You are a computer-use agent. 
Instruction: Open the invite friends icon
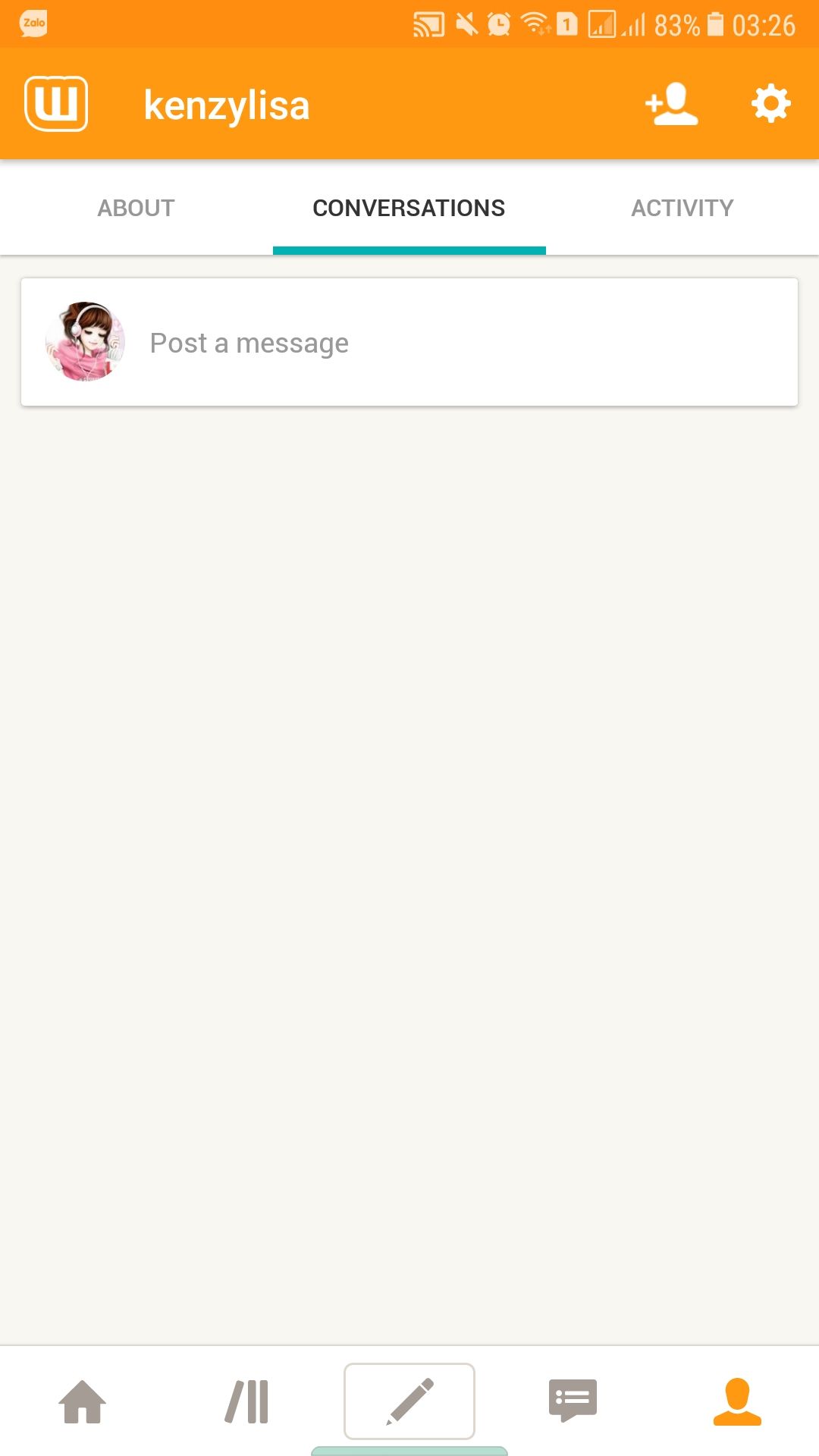[671, 104]
